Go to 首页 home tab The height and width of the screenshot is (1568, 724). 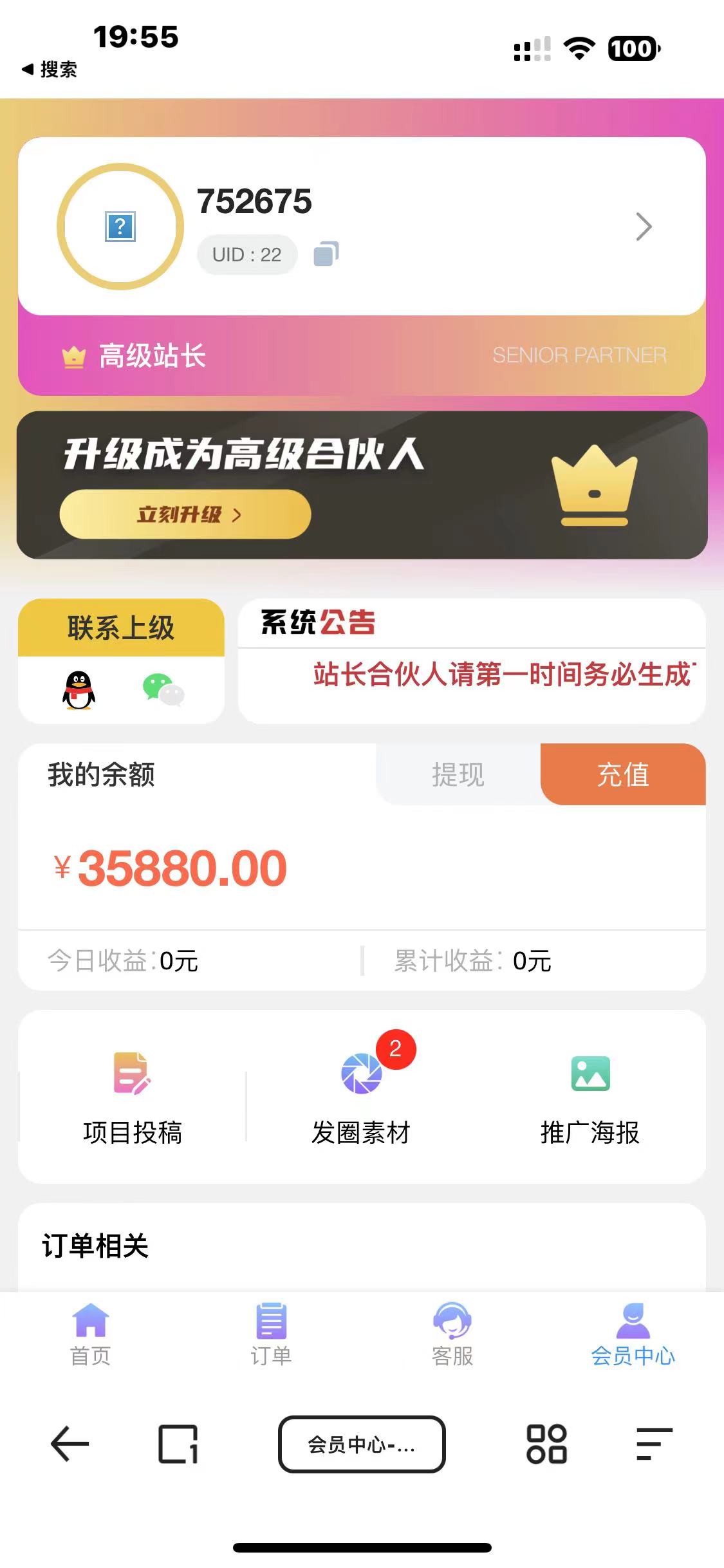point(90,1336)
